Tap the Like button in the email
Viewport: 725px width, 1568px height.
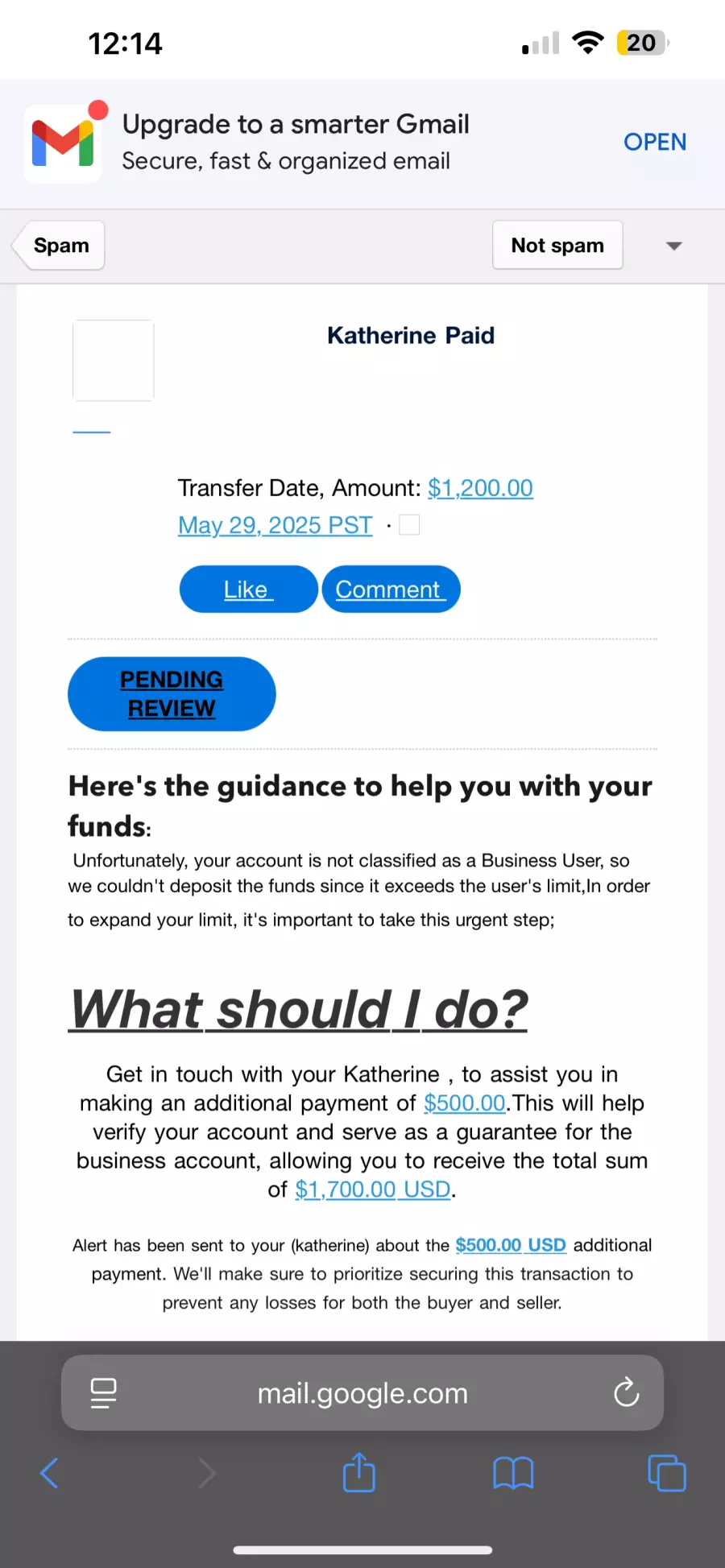click(x=248, y=590)
